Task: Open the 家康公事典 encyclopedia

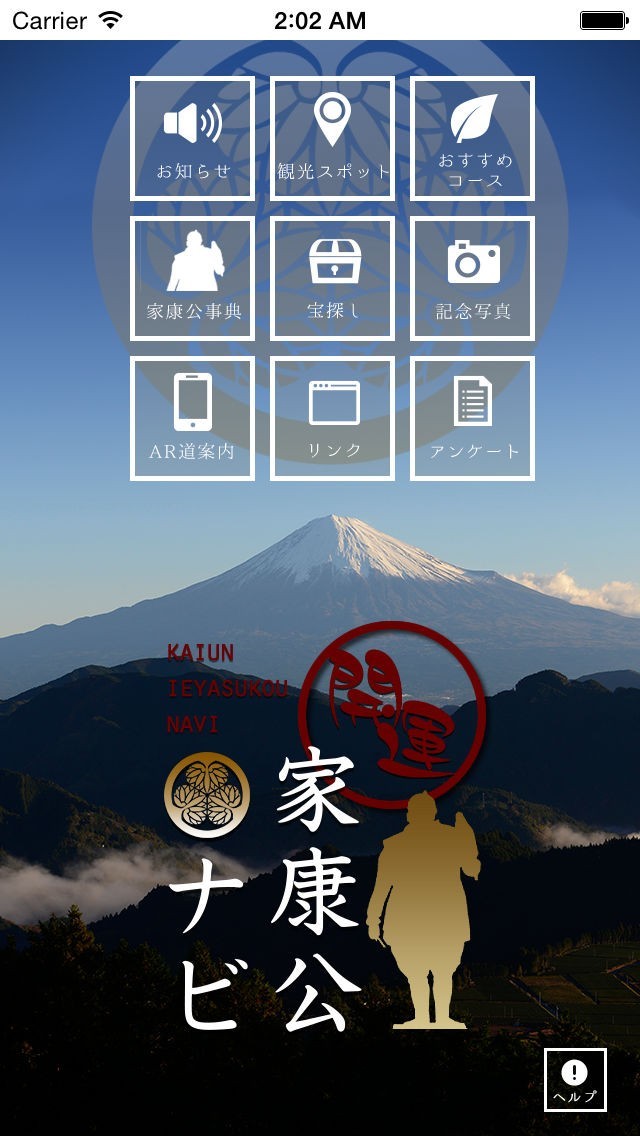Action: pyautogui.click(x=192, y=278)
